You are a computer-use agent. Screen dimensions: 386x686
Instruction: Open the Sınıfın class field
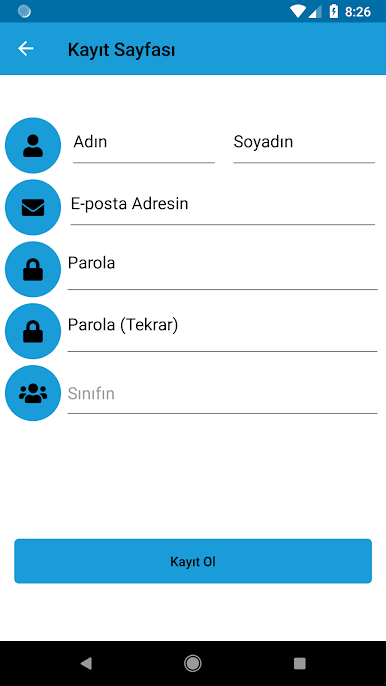point(222,392)
